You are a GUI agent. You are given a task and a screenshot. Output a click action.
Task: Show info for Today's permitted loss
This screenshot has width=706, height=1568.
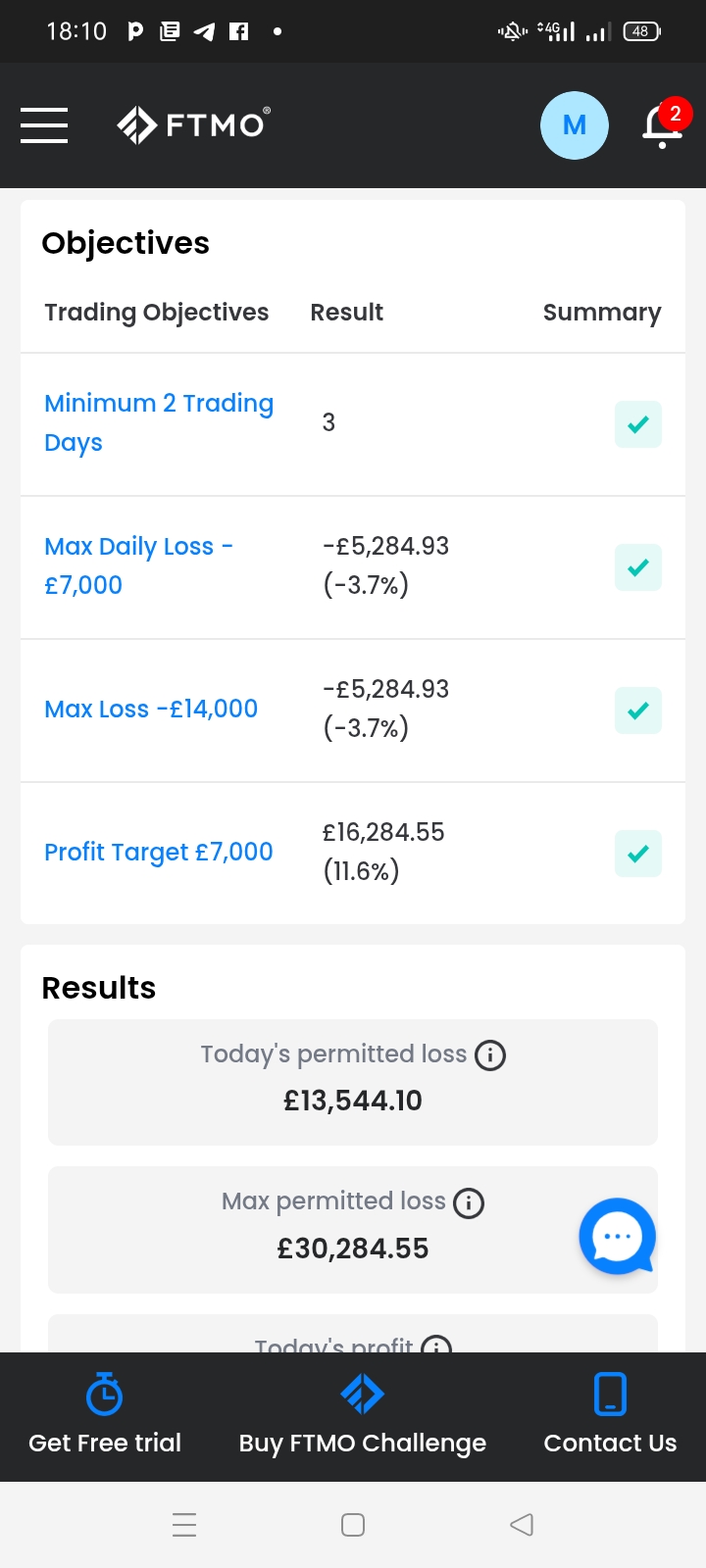[490, 1055]
